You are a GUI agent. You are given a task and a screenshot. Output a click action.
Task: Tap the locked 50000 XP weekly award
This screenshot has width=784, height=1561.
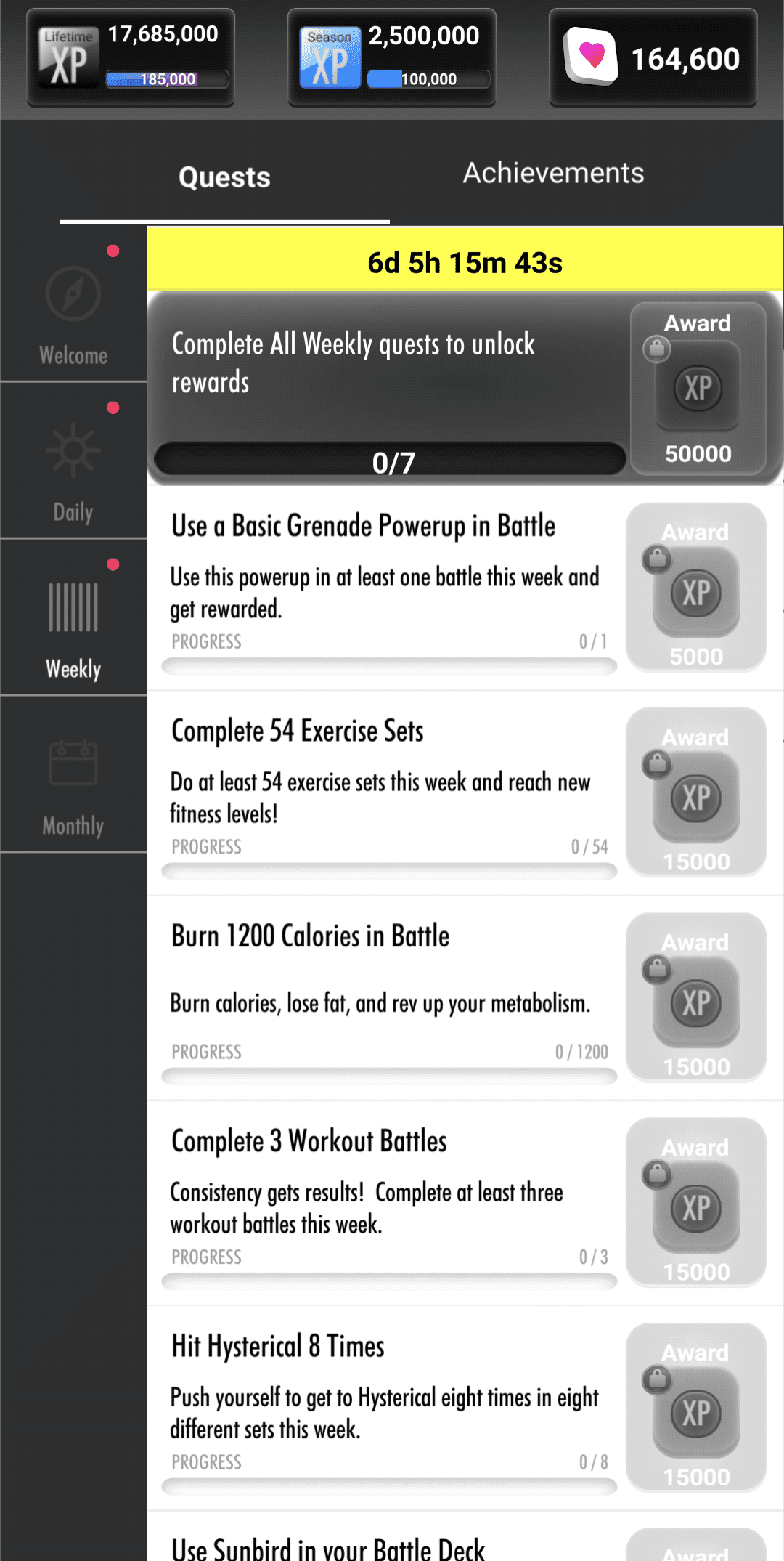(x=698, y=389)
